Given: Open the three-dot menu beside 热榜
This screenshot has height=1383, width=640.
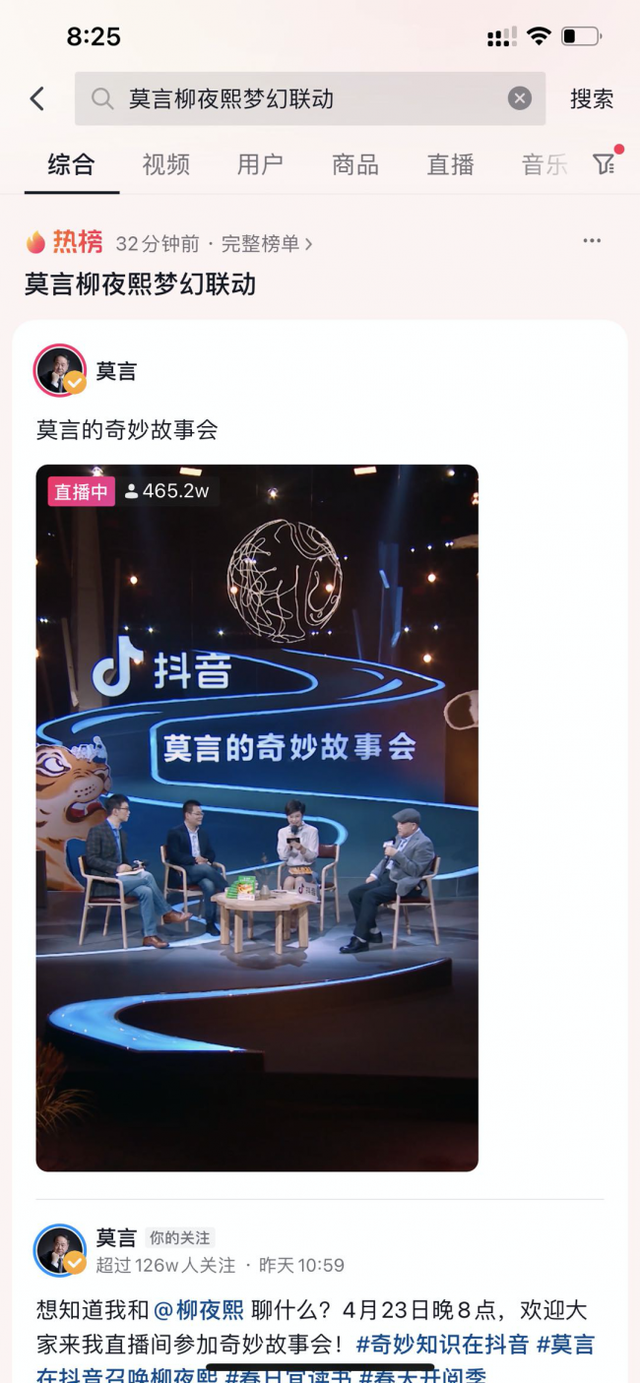Looking at the screenshot, I should tap(592, 241).
